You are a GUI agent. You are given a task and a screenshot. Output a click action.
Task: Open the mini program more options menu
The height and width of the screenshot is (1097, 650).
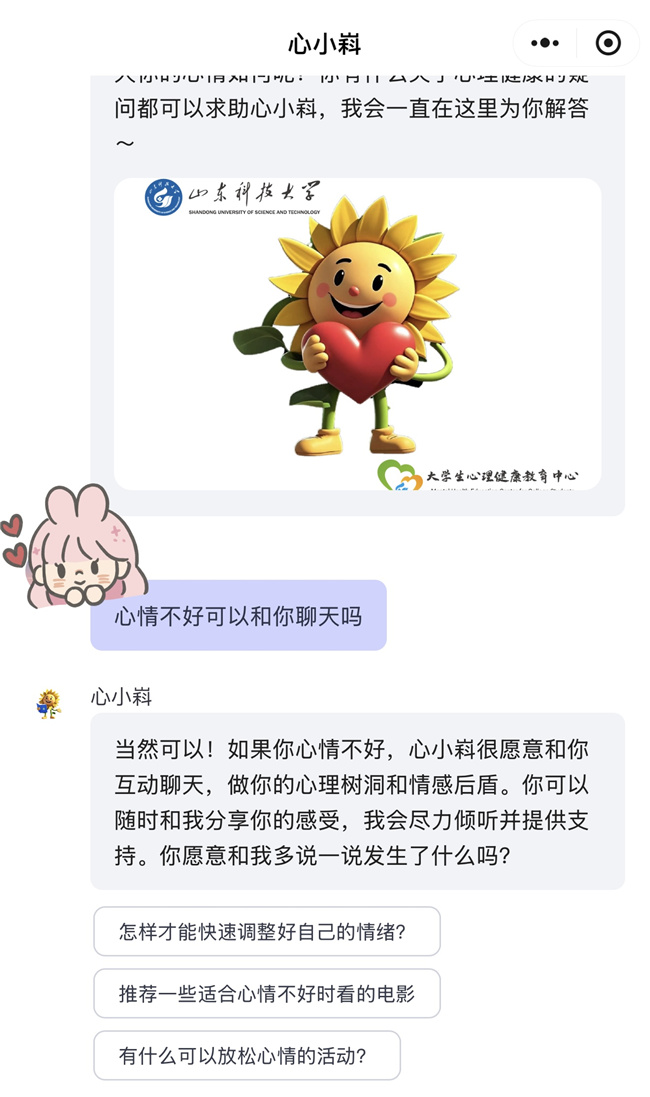click(x=545, y=43)
